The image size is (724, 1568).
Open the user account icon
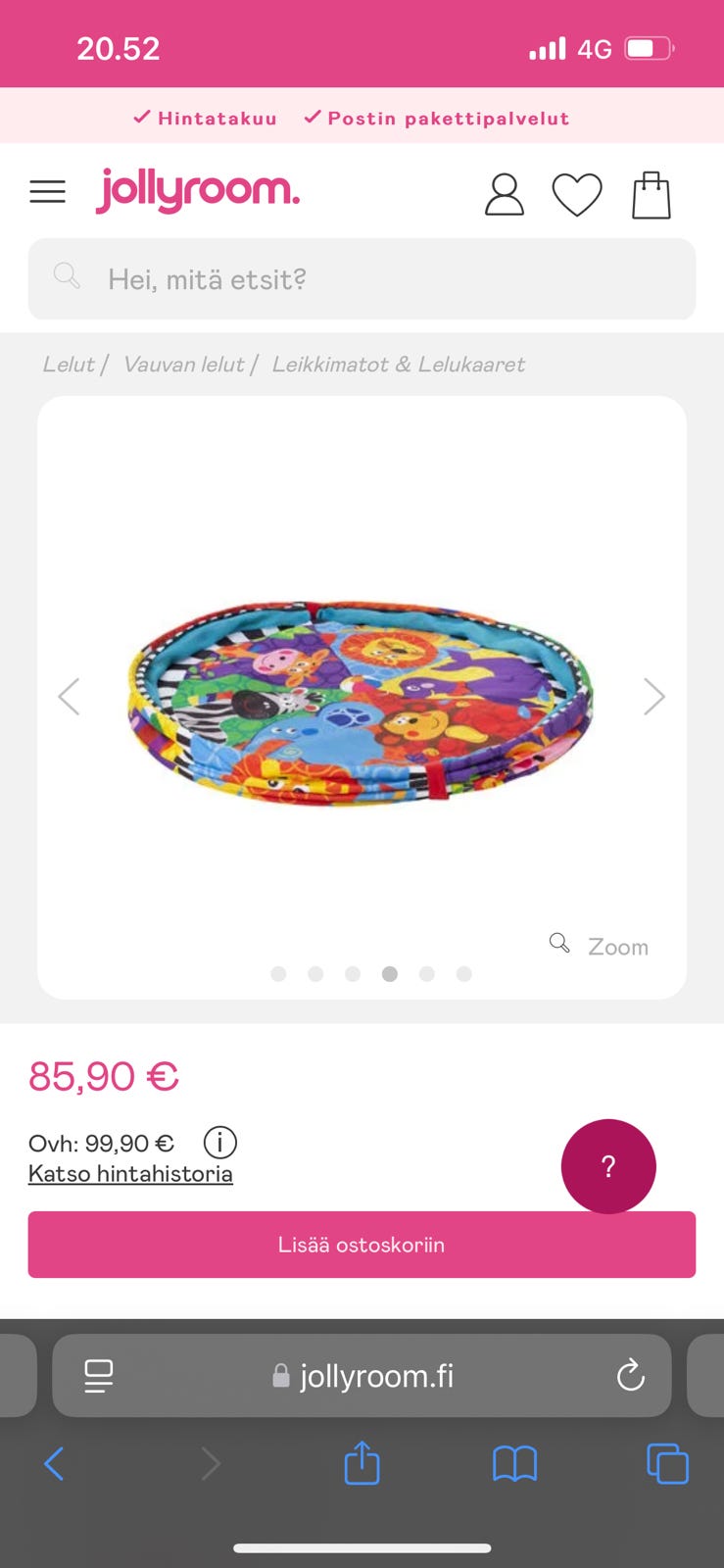click(x=504, y=194)
